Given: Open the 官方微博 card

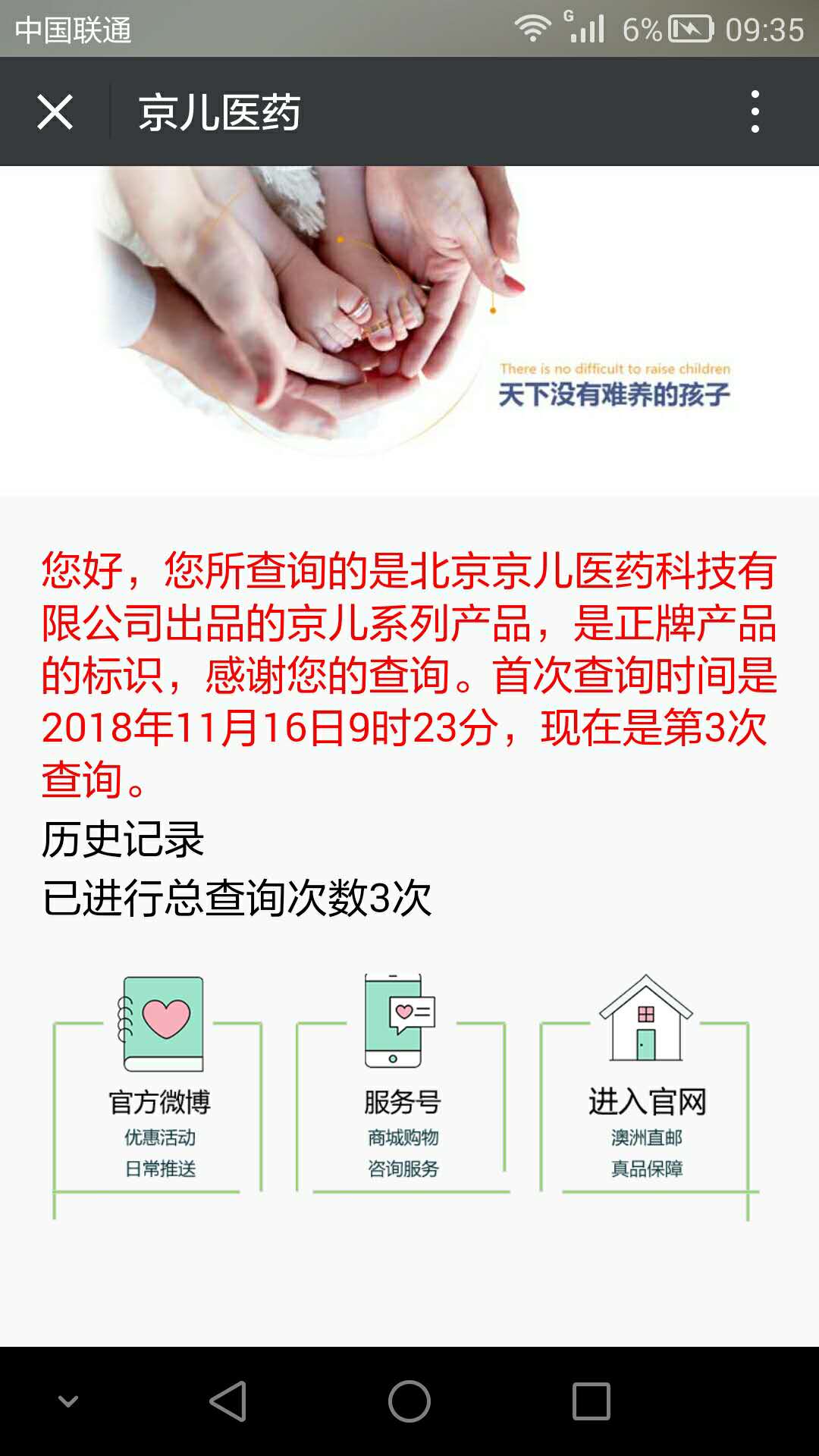Looking at the screenshot, I should pos(159,1092).
